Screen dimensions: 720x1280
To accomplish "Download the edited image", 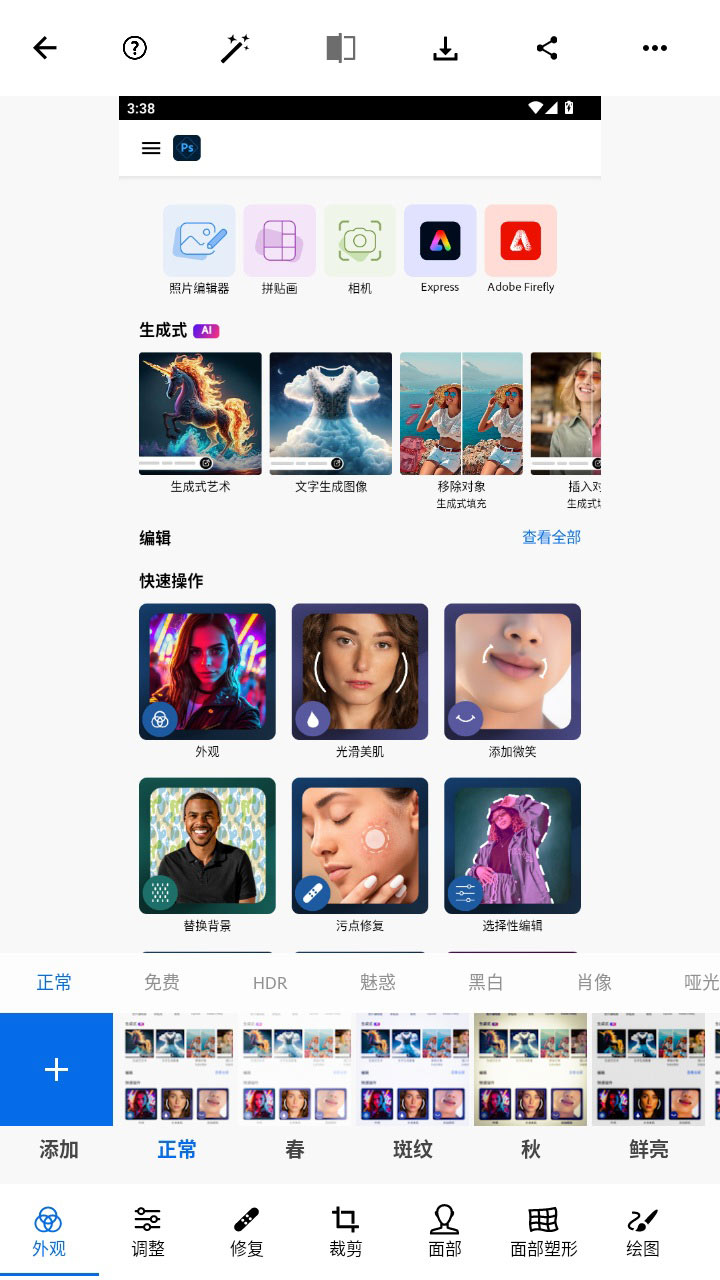I will (445, 48).
